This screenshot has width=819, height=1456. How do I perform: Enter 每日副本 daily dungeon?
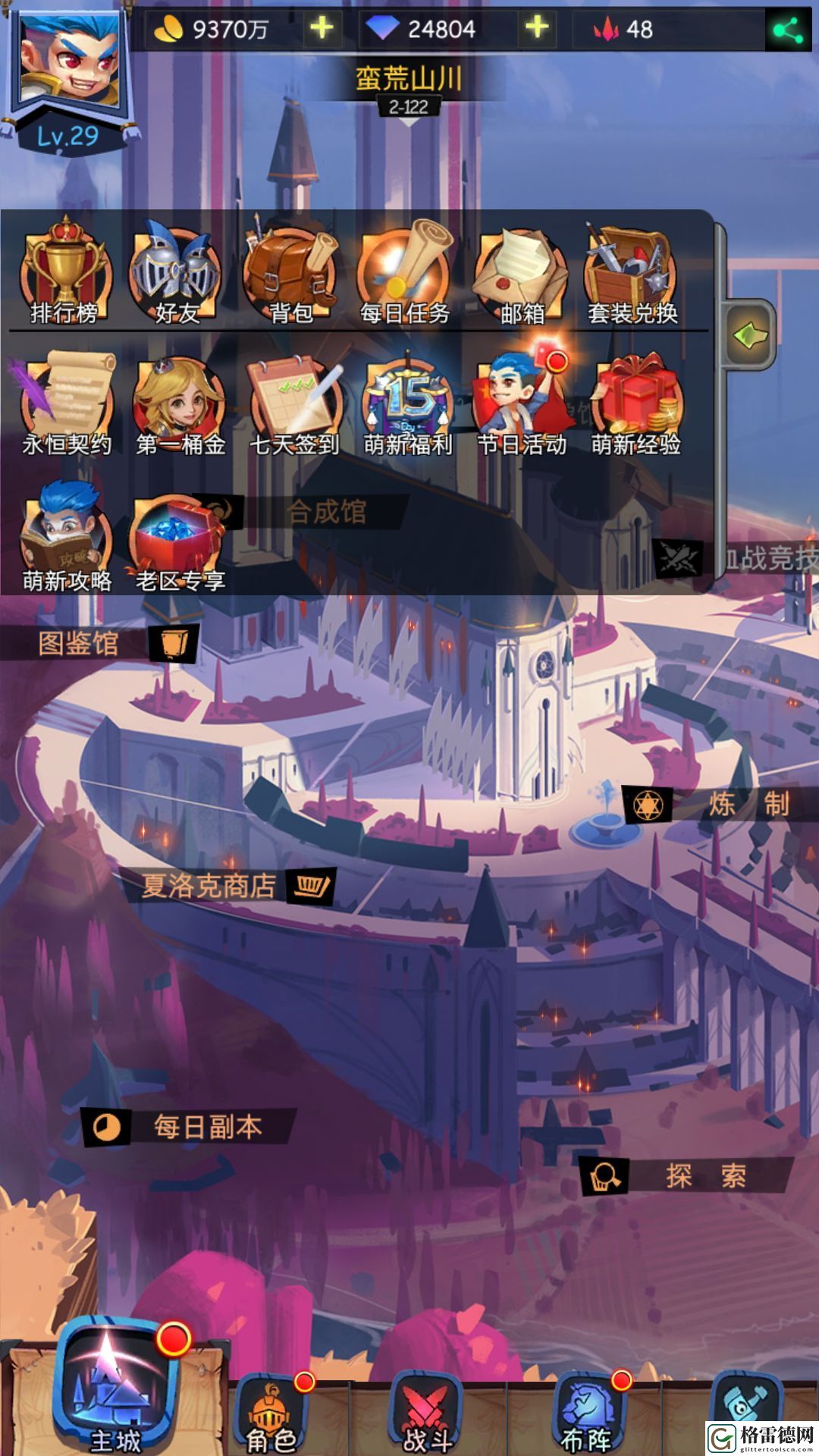click(x=188, y=1127)
